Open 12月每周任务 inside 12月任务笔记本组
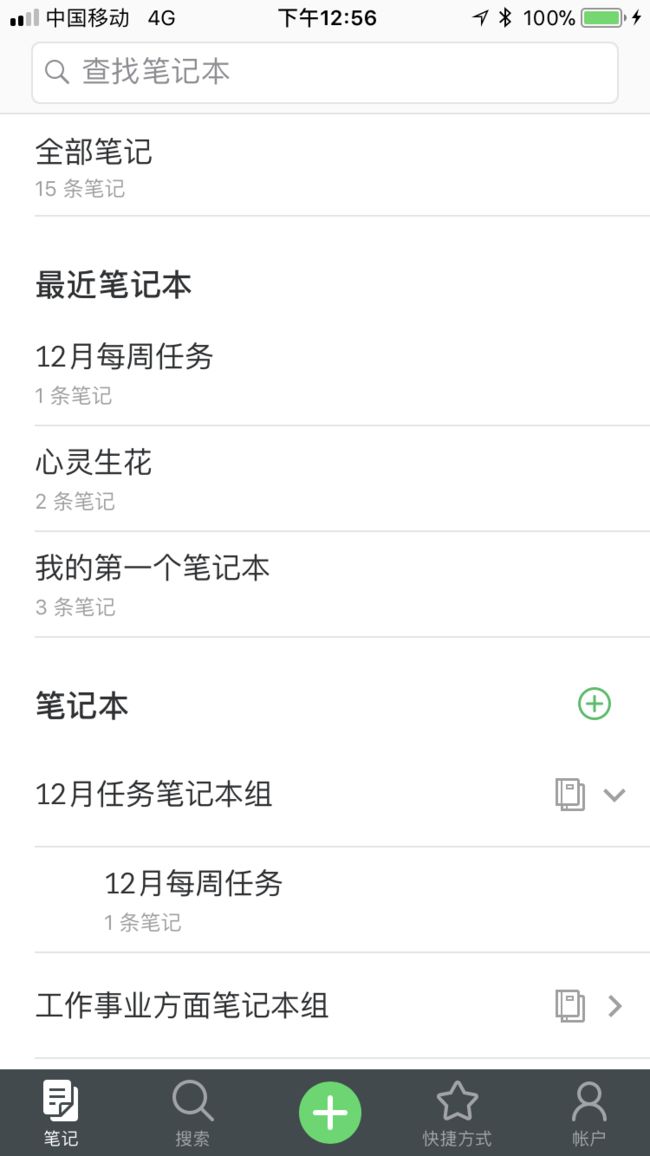The width and height of the screenshot is (650, 1156). coord(342,900)
